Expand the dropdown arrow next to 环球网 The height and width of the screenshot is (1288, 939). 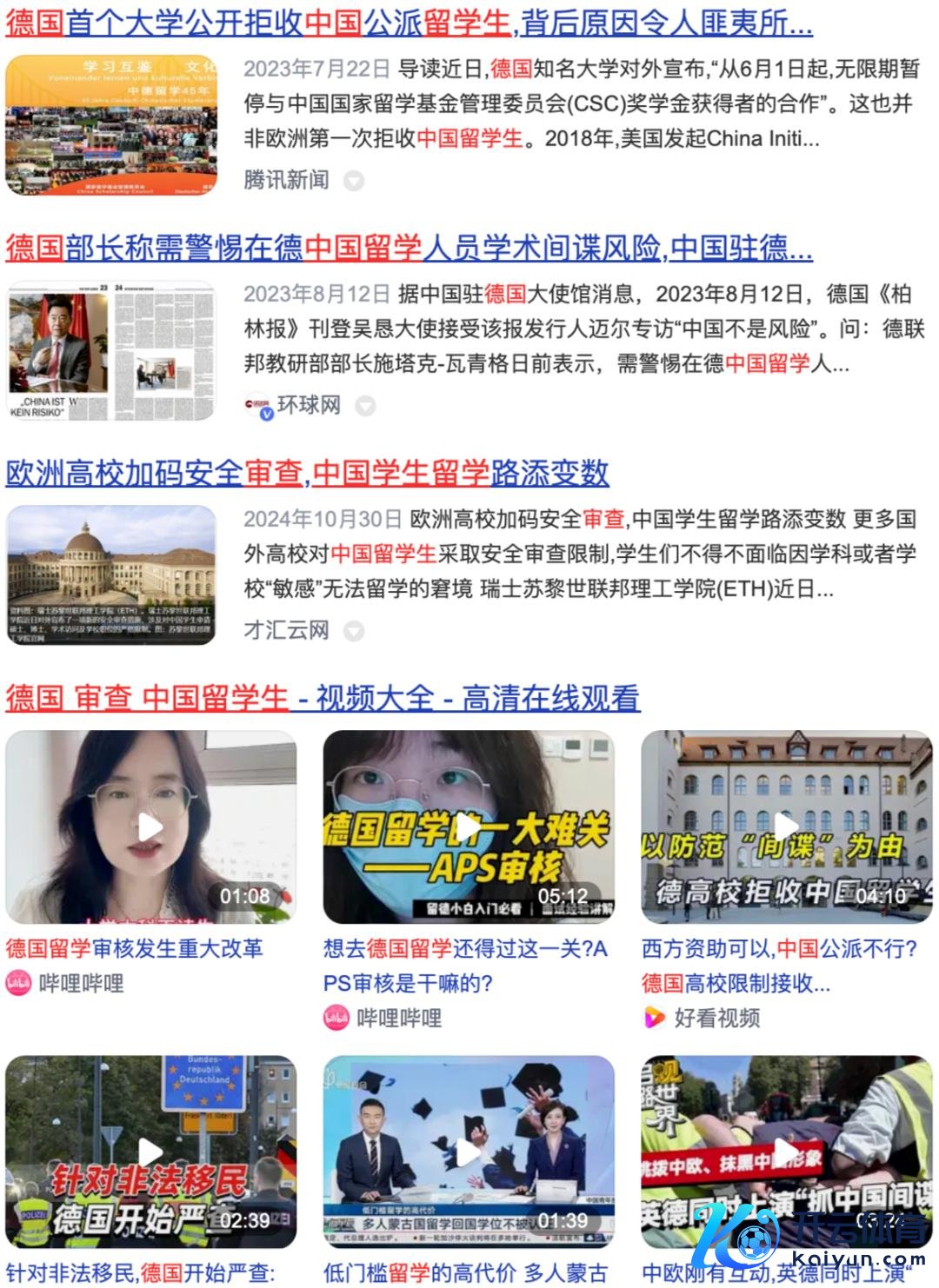click(365, 406)
